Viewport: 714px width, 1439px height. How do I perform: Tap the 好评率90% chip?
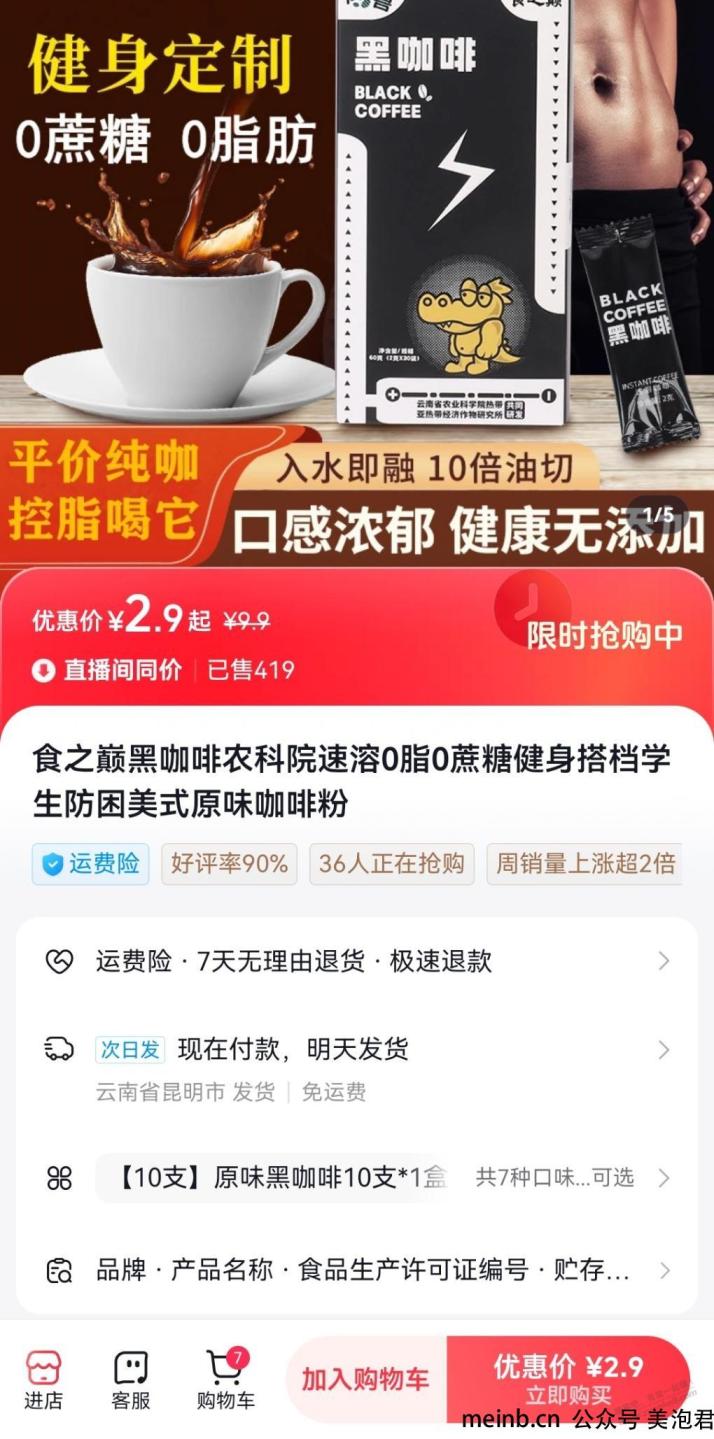[229, 864]
